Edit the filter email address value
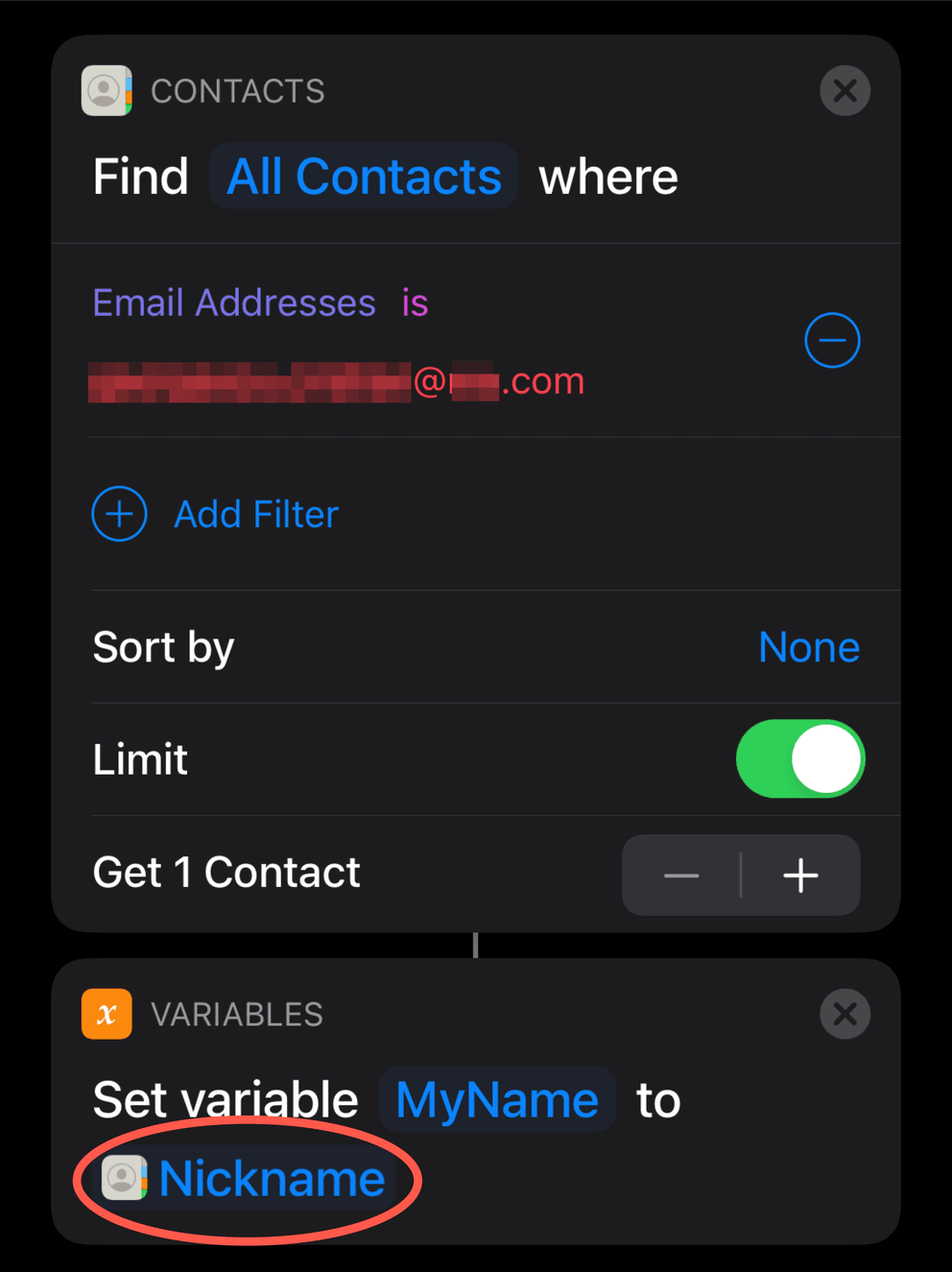 pos(336,382)
